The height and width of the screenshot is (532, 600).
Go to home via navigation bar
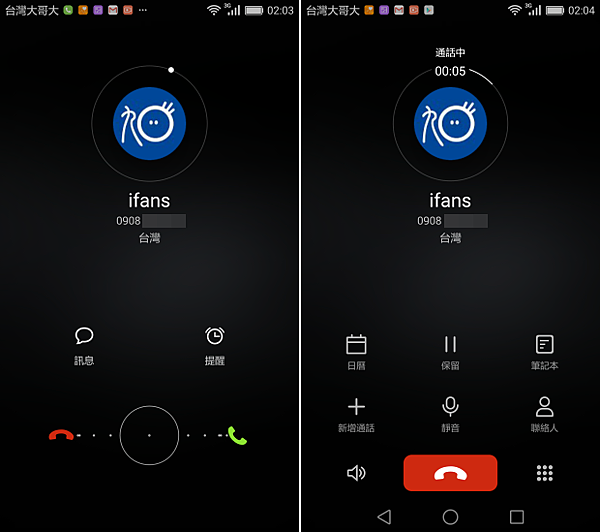[x=450, y=516]
